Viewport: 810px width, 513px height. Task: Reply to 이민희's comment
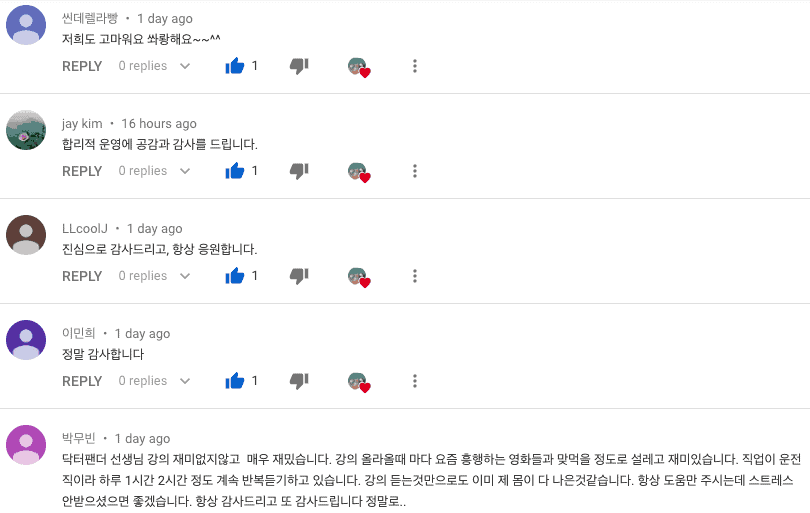82,381
